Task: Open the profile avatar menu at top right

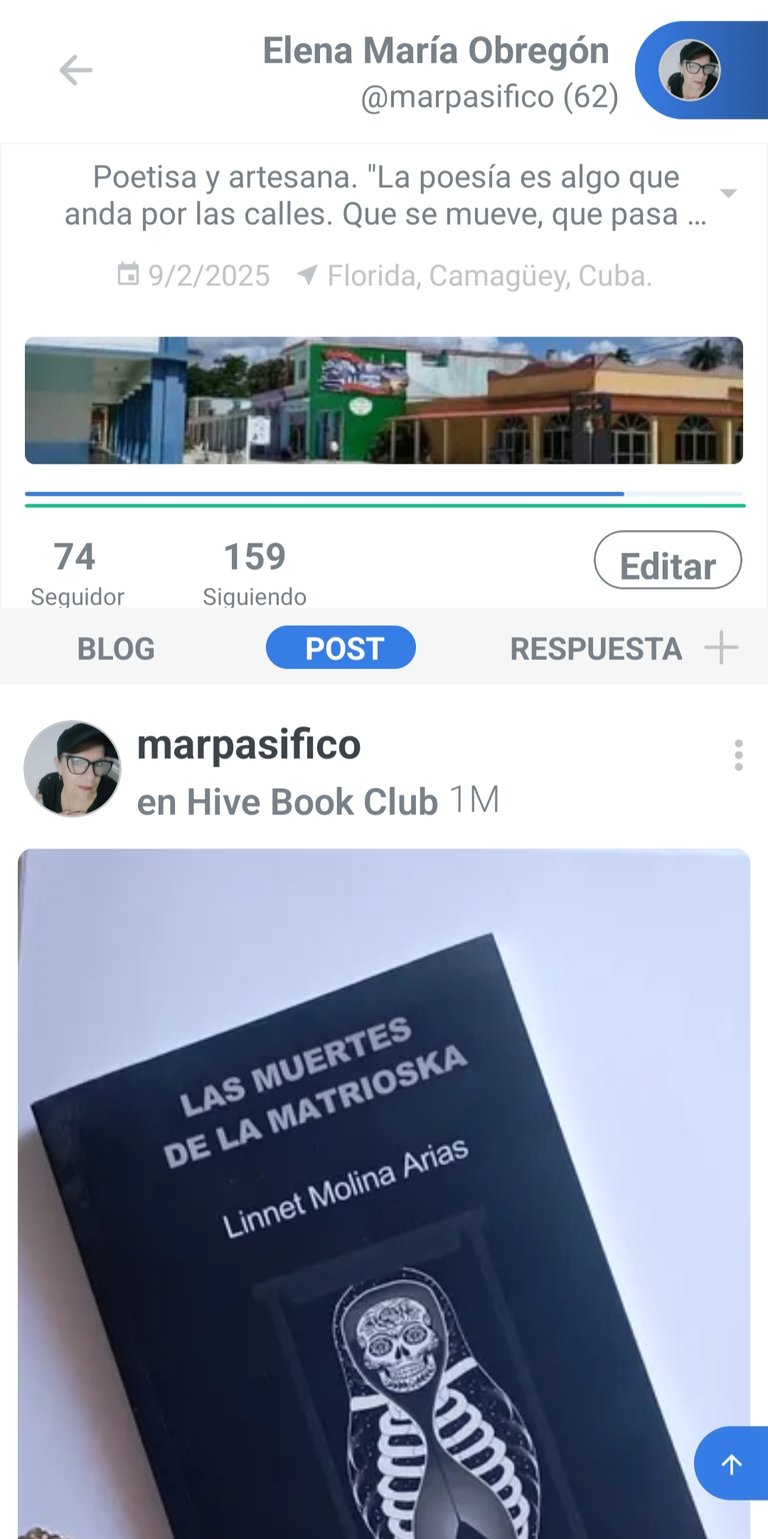Action: coord(689,70)
